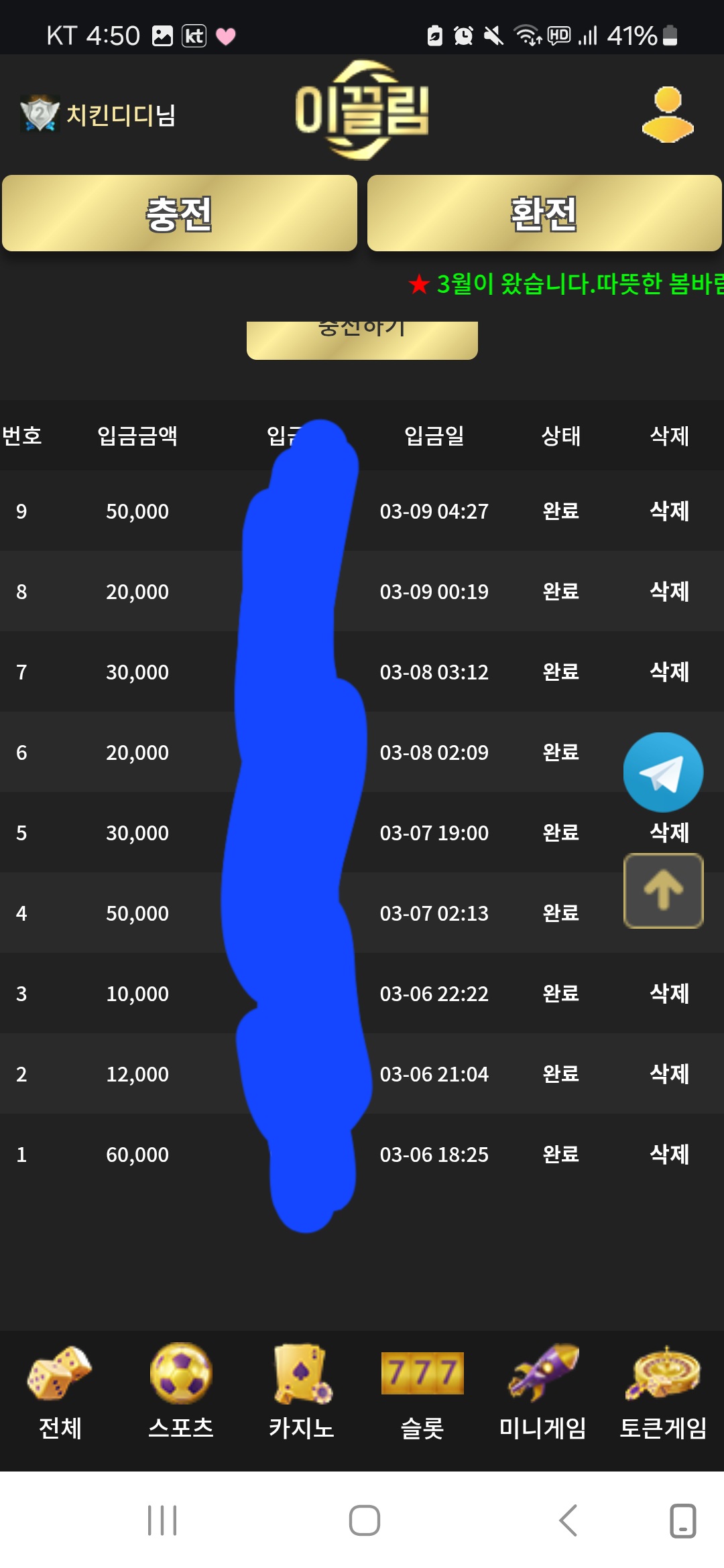
Task: Go back with the system back button
Action: pyautogui.click(x=568, y=1520)
